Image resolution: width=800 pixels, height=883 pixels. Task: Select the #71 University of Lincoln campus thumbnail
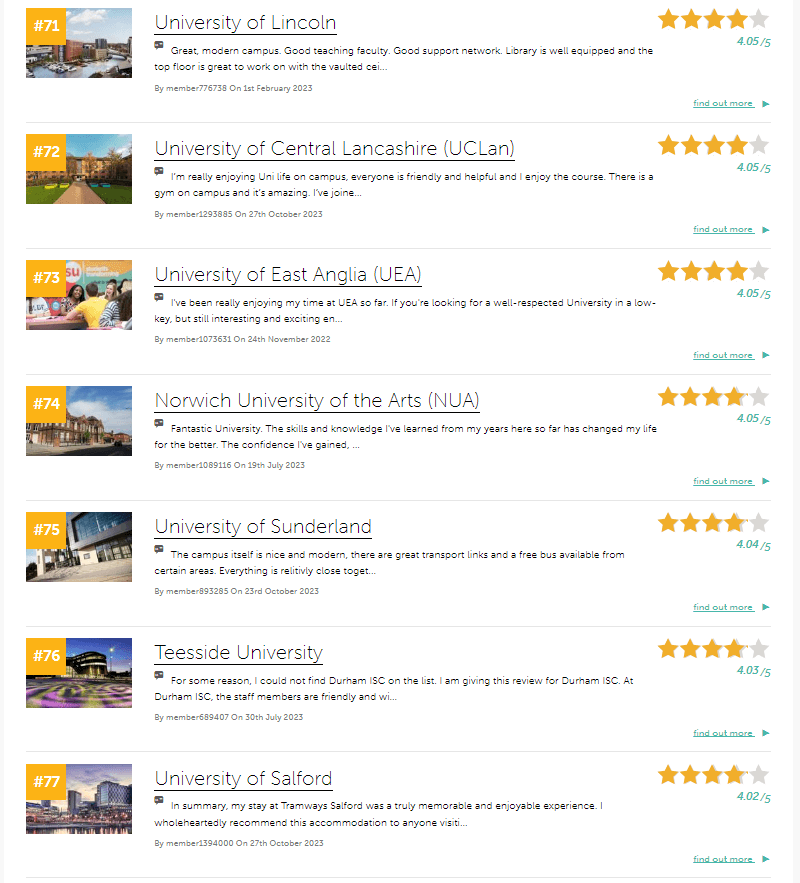pos(79,43)
